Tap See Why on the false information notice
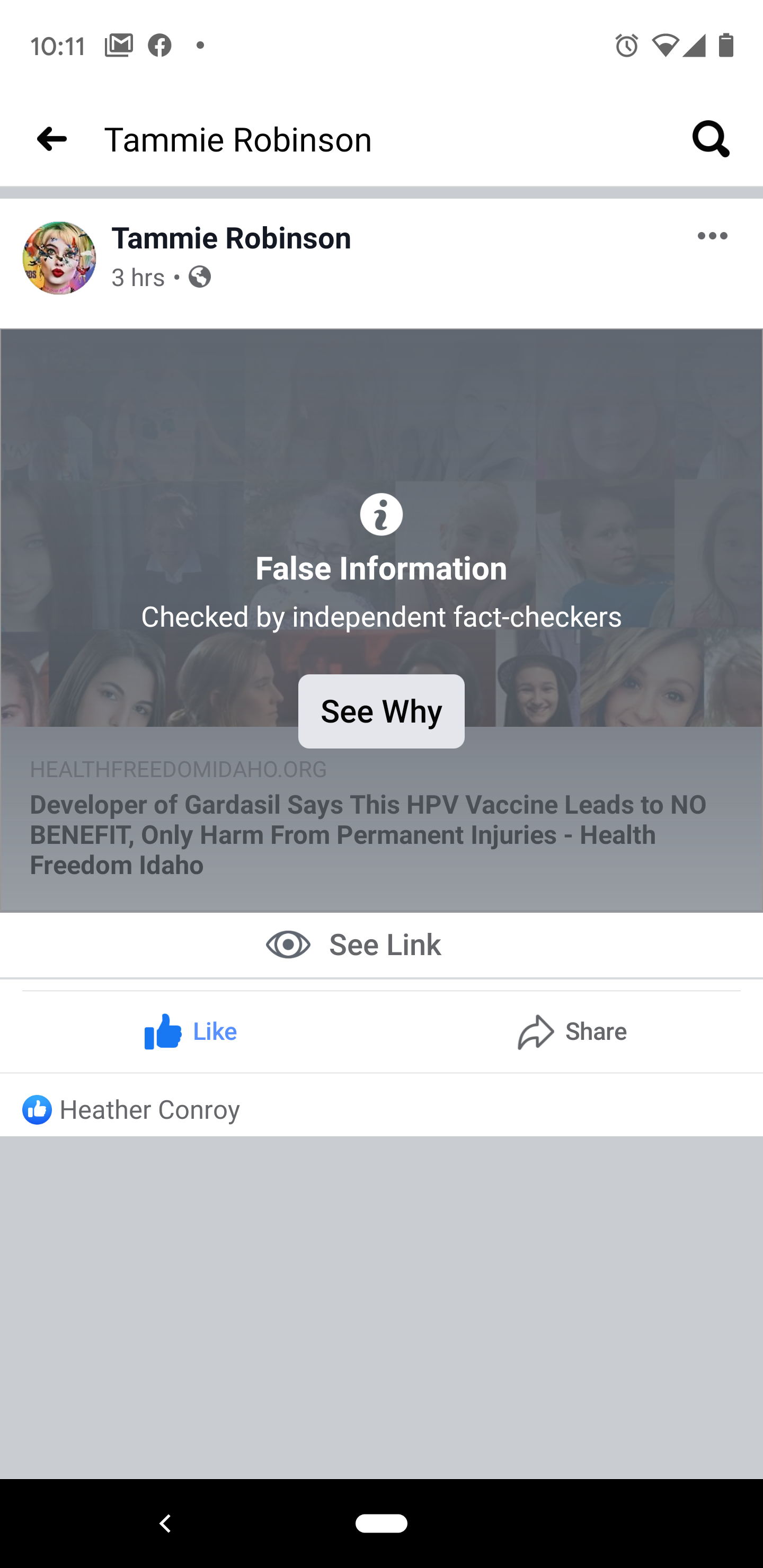 click(381, 711)
